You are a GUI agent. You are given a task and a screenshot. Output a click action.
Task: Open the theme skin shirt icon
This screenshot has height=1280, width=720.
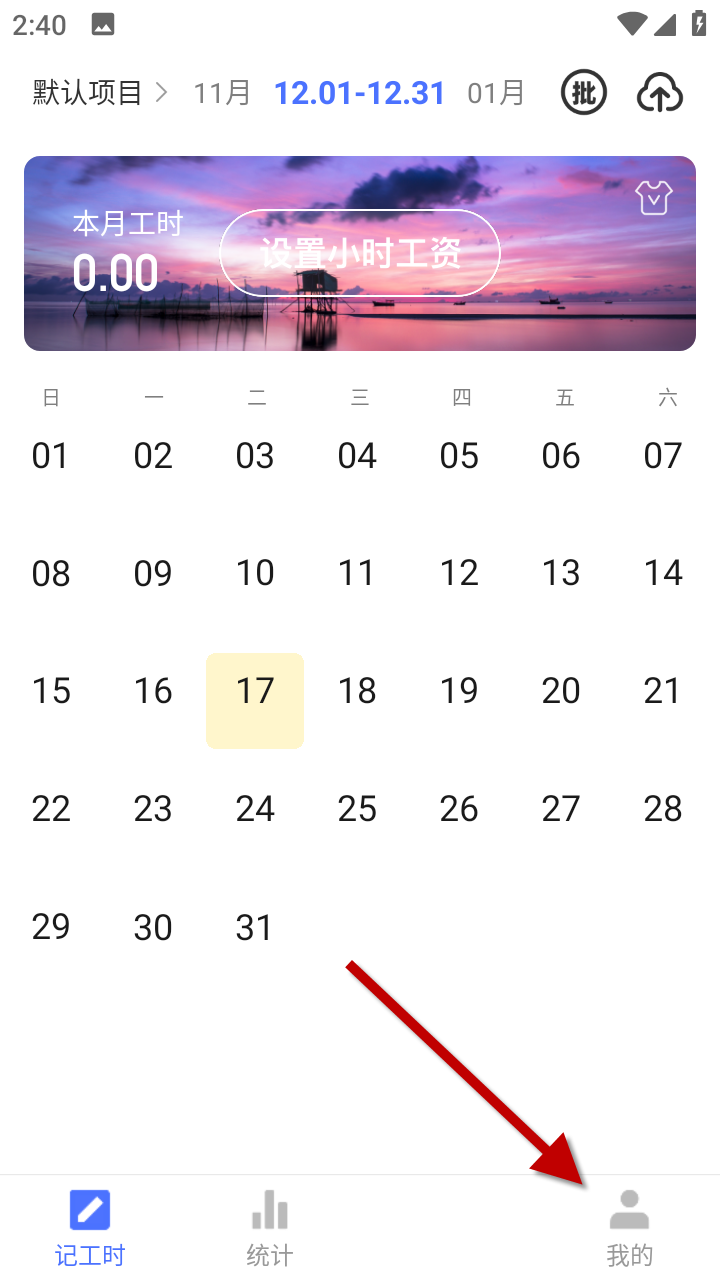[x=654, y=198]
